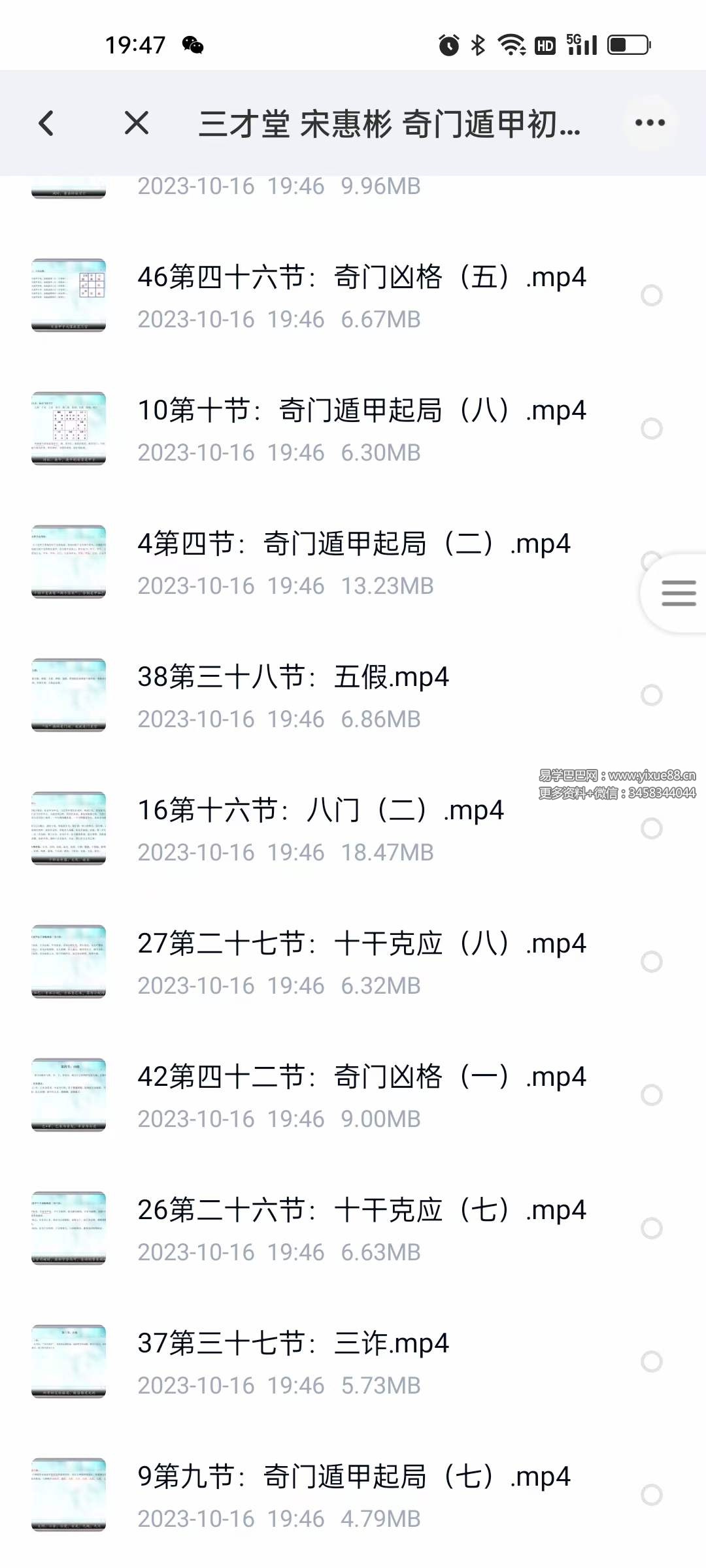Close the page with the X icon
This screenshot has width=706, height=1568.
[137, 123]
